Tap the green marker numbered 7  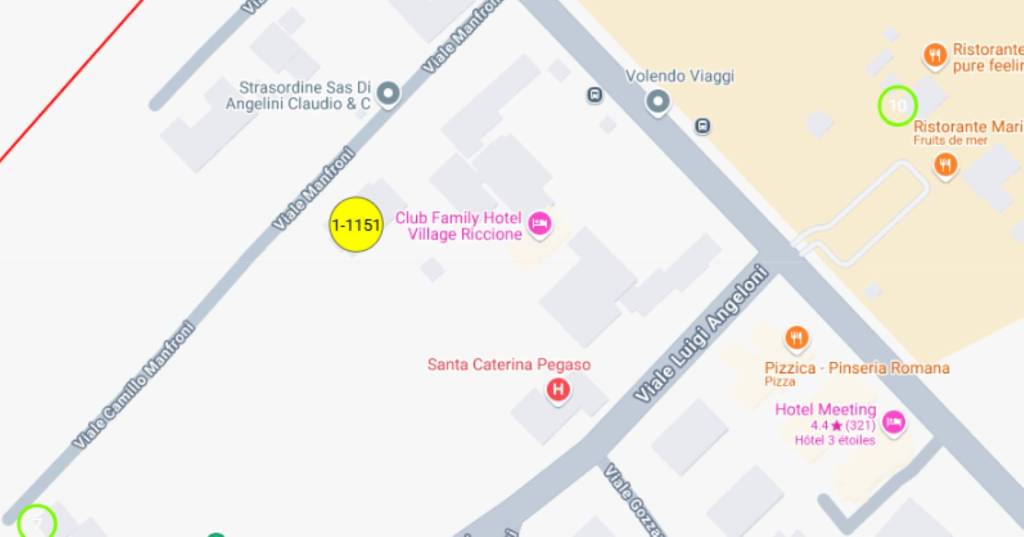37,523
